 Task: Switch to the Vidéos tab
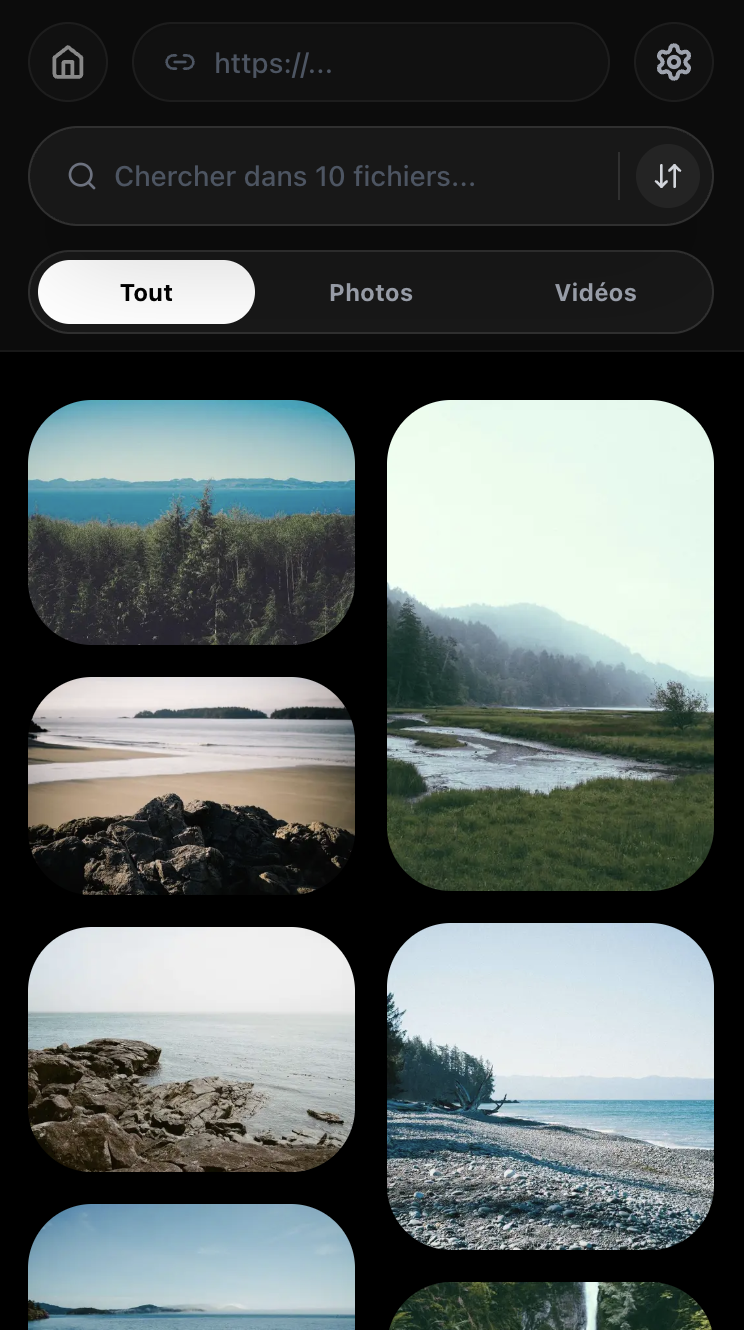click(x=595, y=293)
